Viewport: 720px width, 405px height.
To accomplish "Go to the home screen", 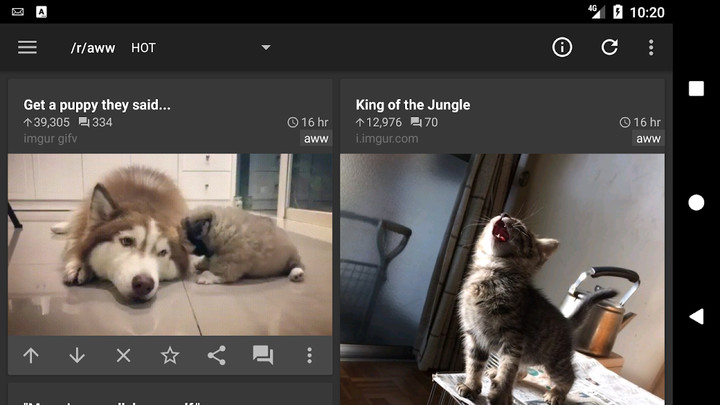I will coord(696,202).
